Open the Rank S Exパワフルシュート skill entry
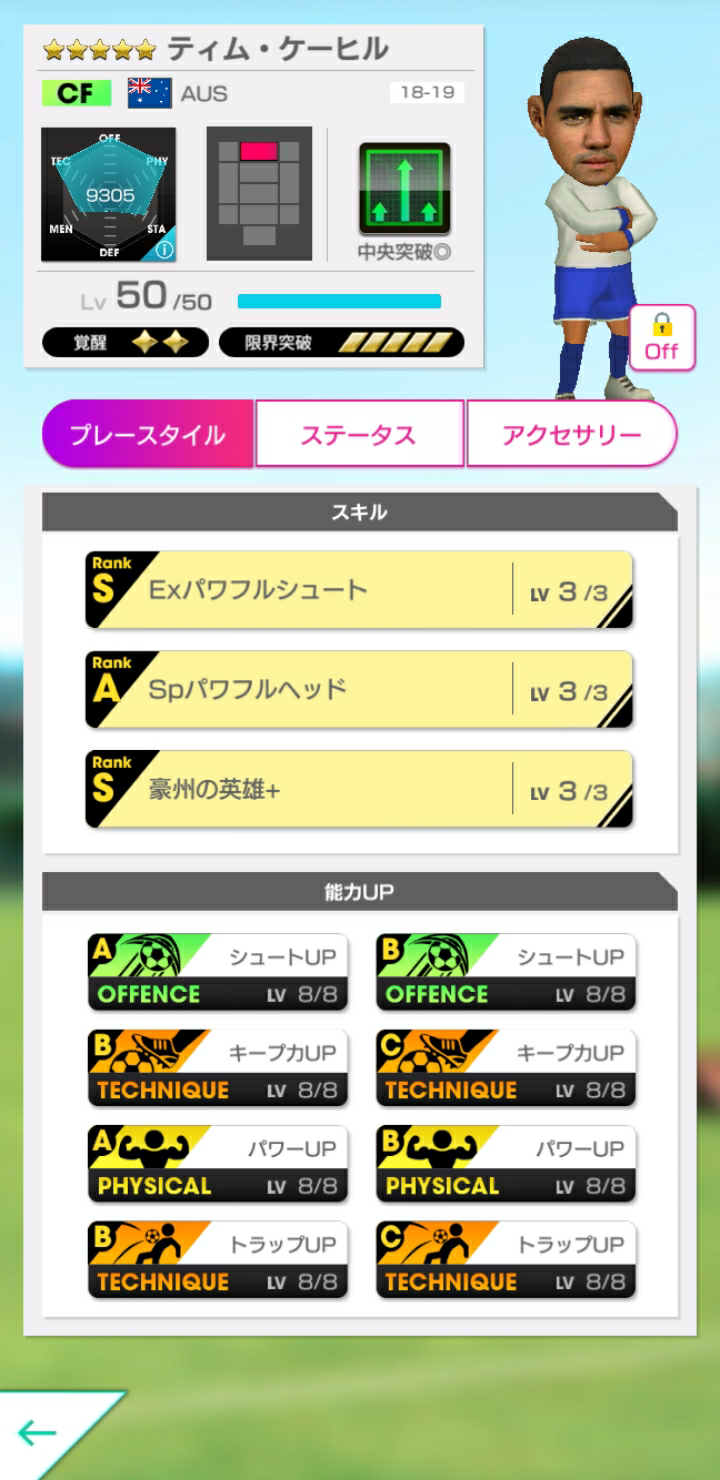The width and height of the screenshot is (720, 1480). click(x=360, y=589)
